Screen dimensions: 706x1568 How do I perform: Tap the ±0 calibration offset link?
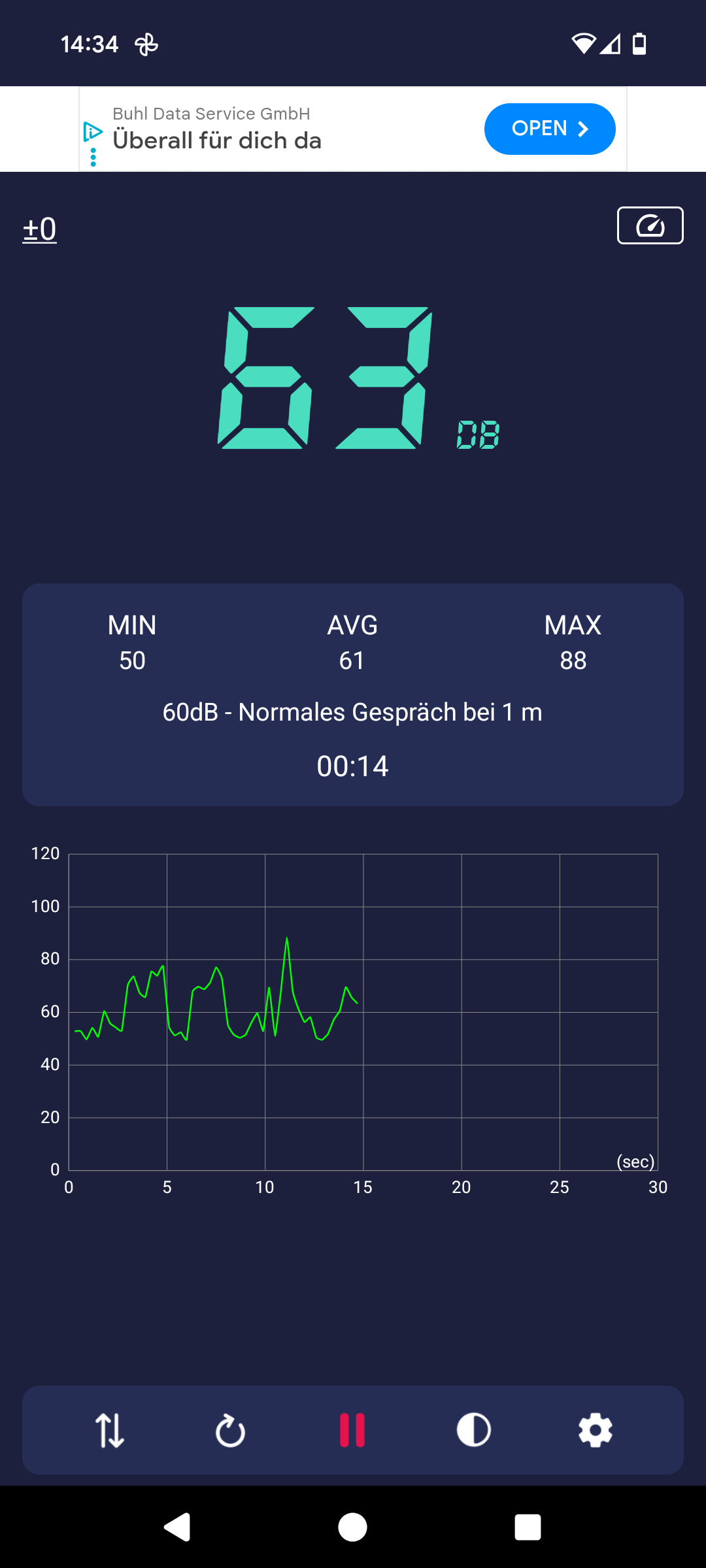pos(40,229)
